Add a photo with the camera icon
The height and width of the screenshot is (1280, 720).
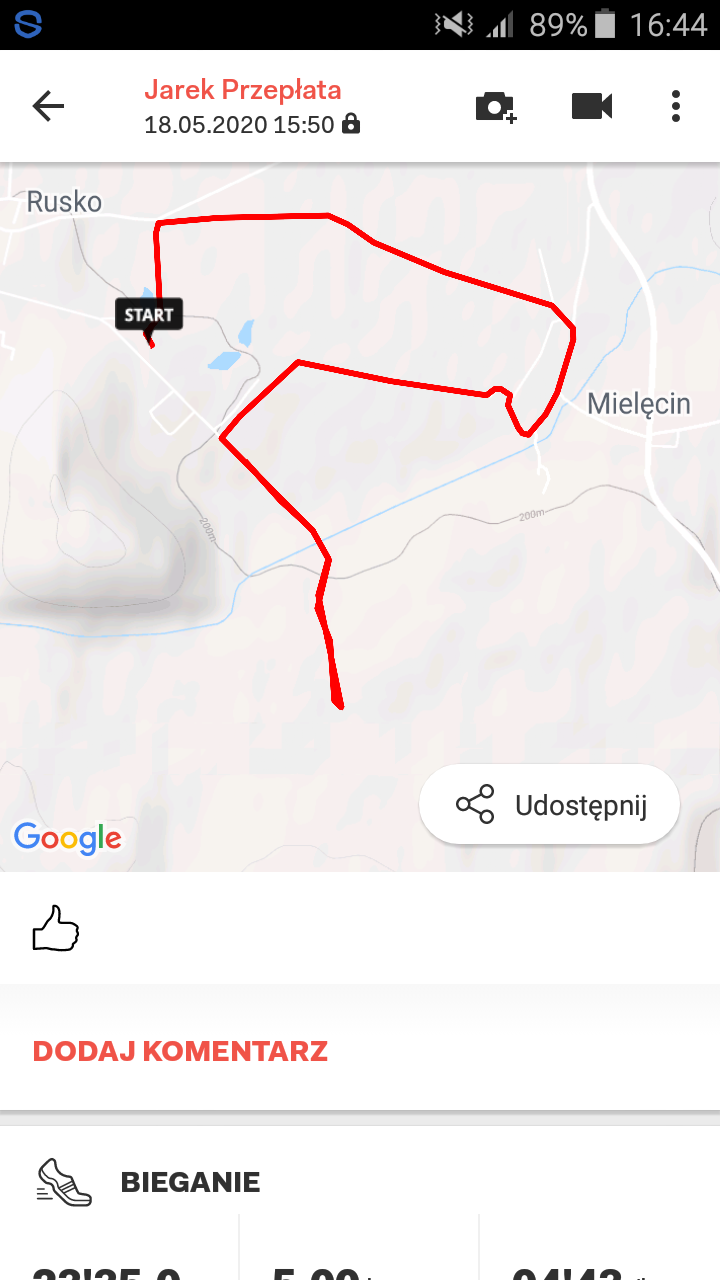tap(495, 106)
